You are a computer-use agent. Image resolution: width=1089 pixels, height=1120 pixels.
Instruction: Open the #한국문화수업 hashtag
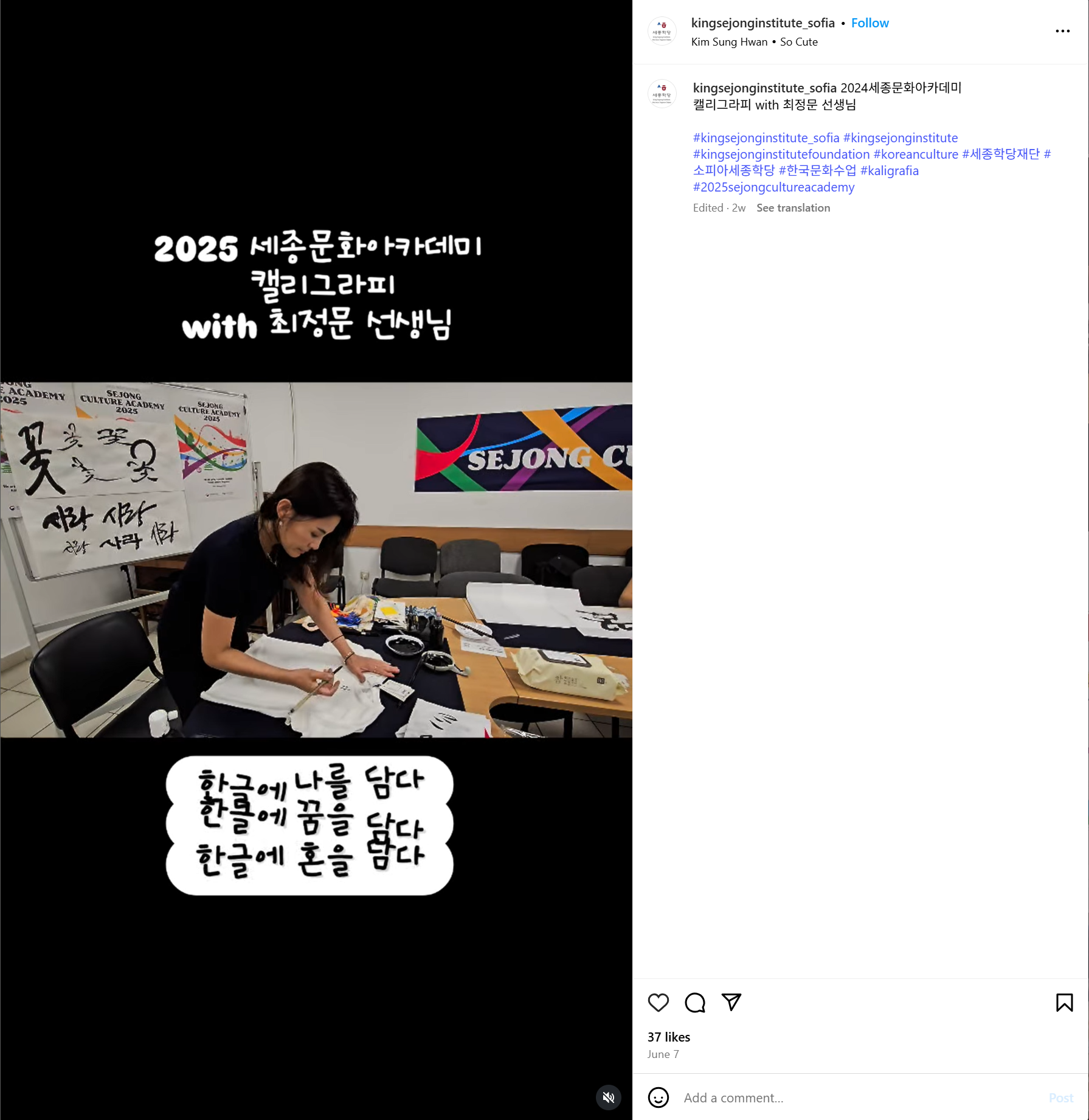817,171
